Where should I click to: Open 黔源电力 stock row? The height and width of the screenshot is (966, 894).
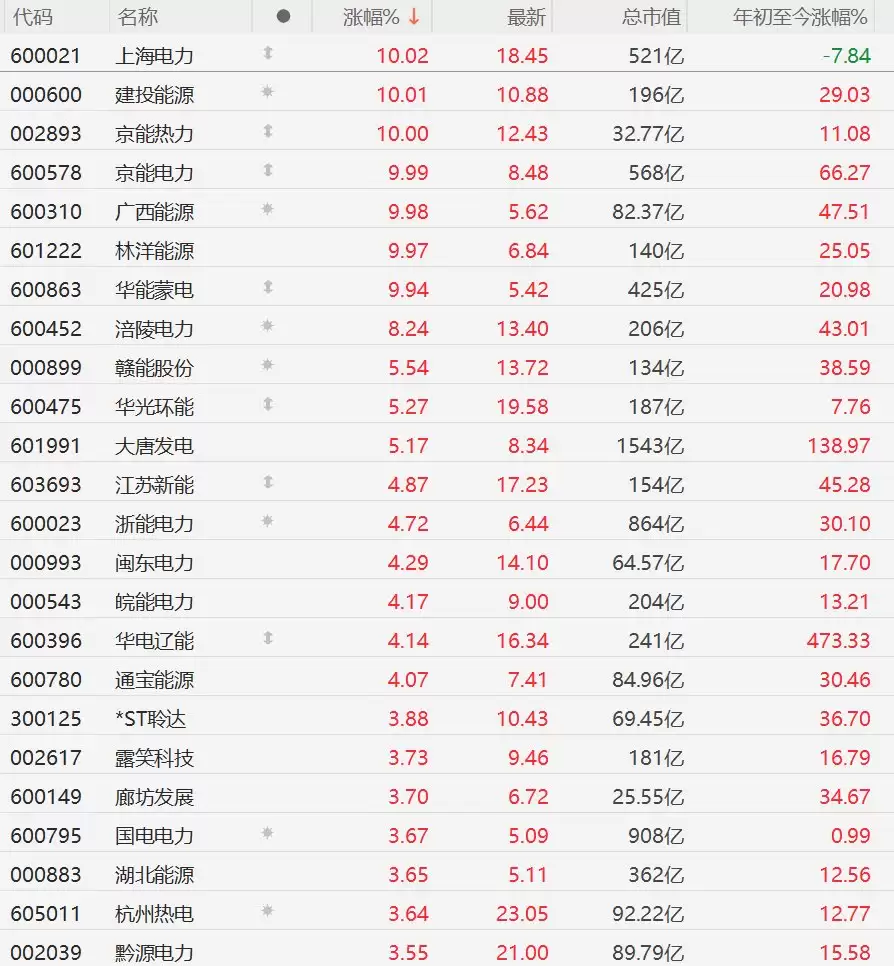click(447, 951)
